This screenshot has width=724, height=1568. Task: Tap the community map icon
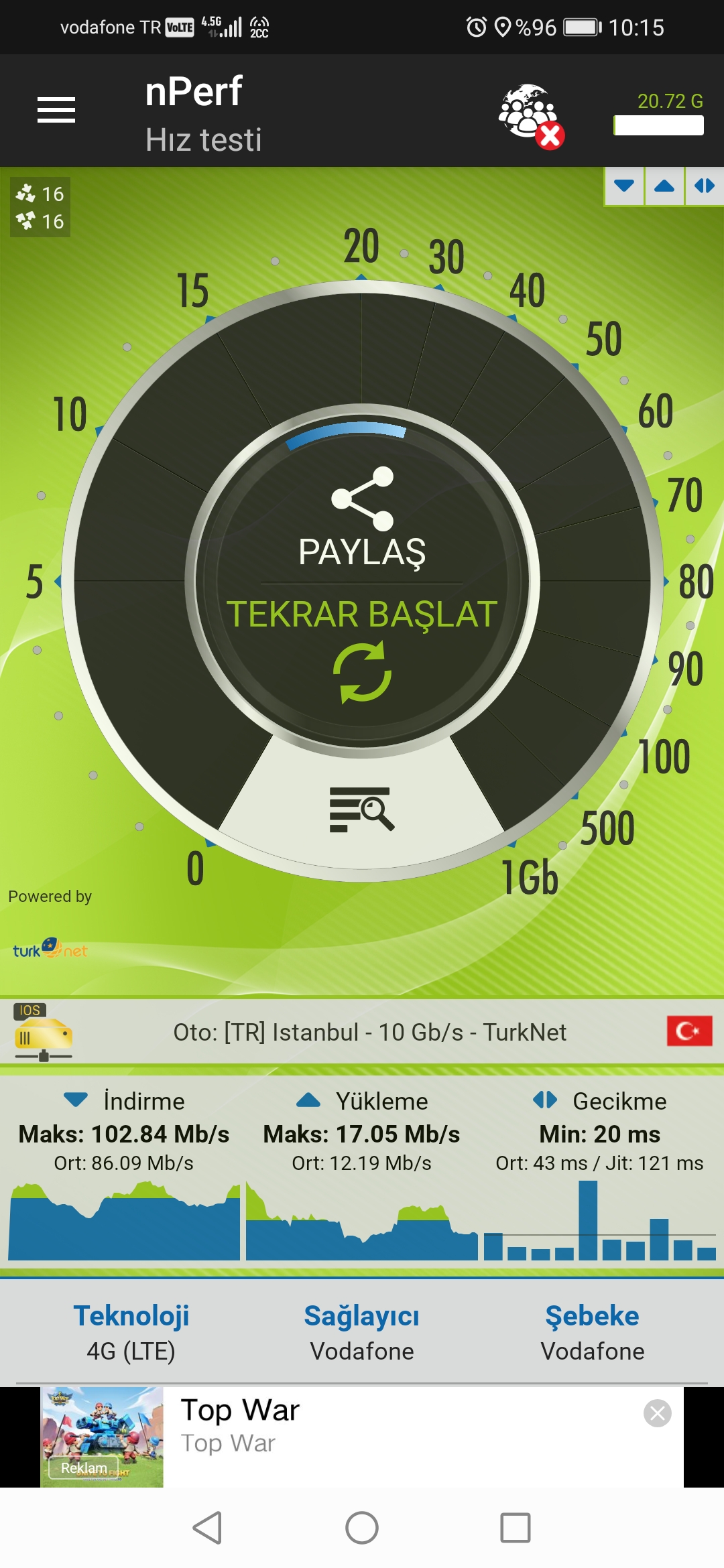531,115
